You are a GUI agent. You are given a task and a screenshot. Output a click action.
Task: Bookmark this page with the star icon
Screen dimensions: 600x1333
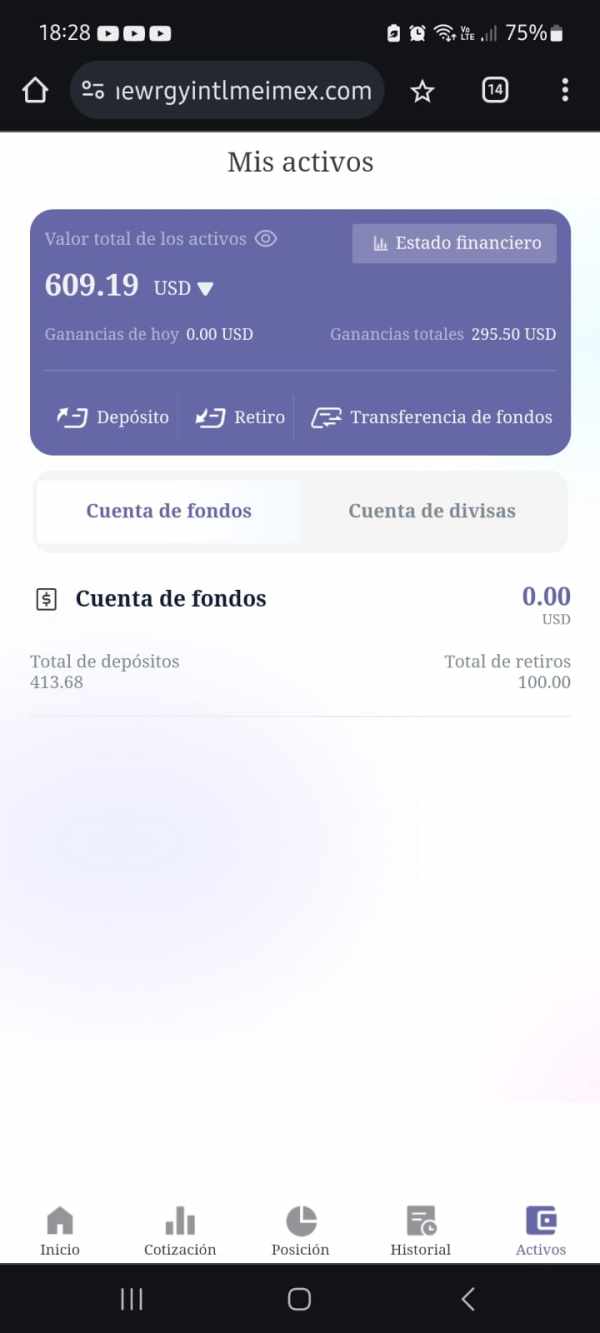point(423,91)
